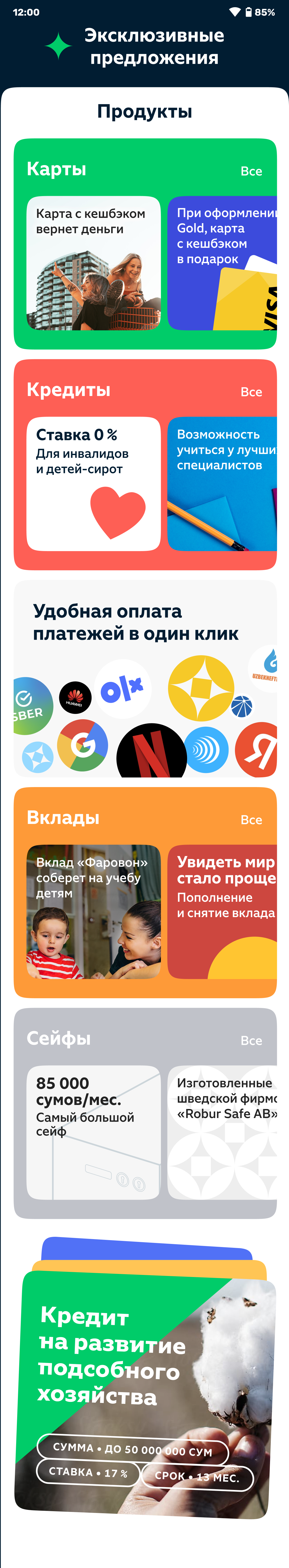
Task: Open the «Карта с кешбэком вернет деньги» card
Action: pyautogui.click(x=93, y=262)
